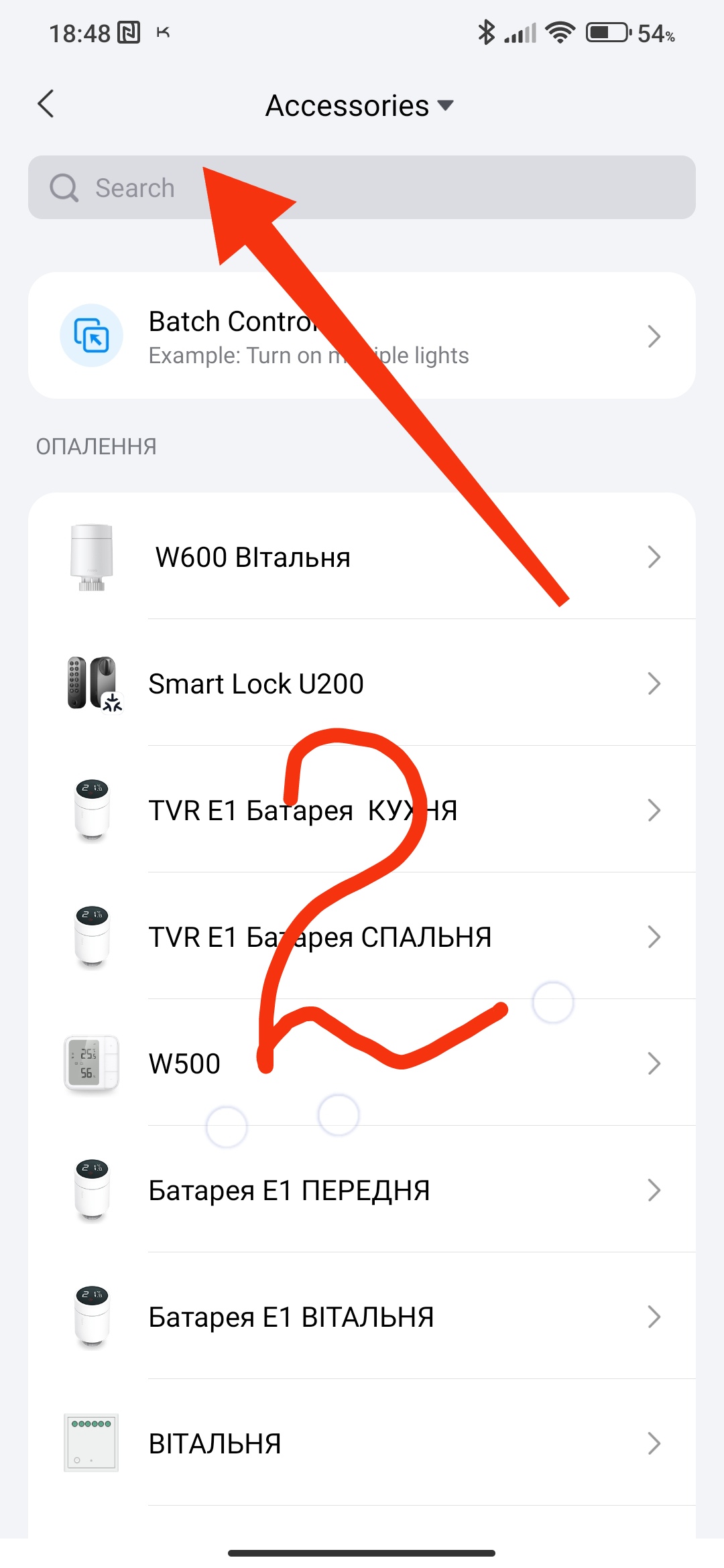
Task: Open the W600 Вітальня device
Action: (x=362, y=557)
